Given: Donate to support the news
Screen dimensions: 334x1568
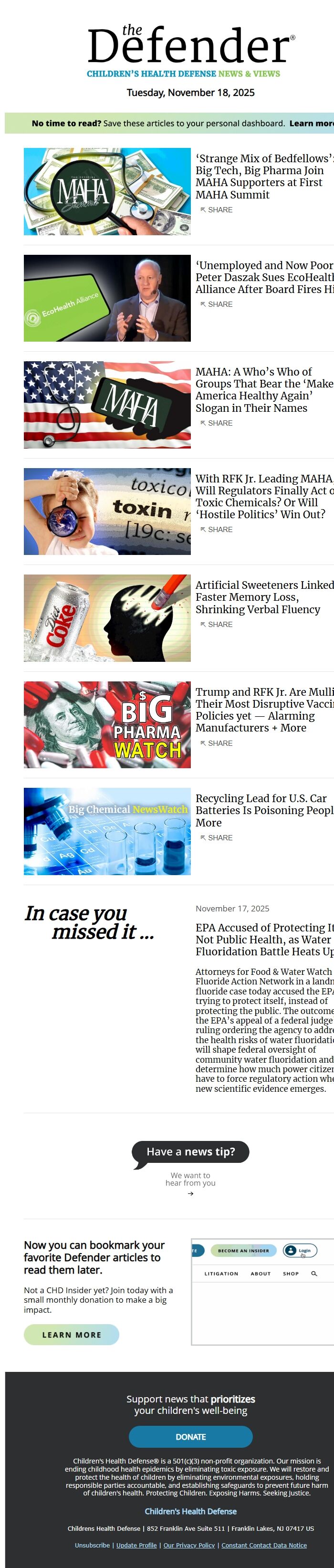Looking at the screenshot, I should coord(190,1436).
